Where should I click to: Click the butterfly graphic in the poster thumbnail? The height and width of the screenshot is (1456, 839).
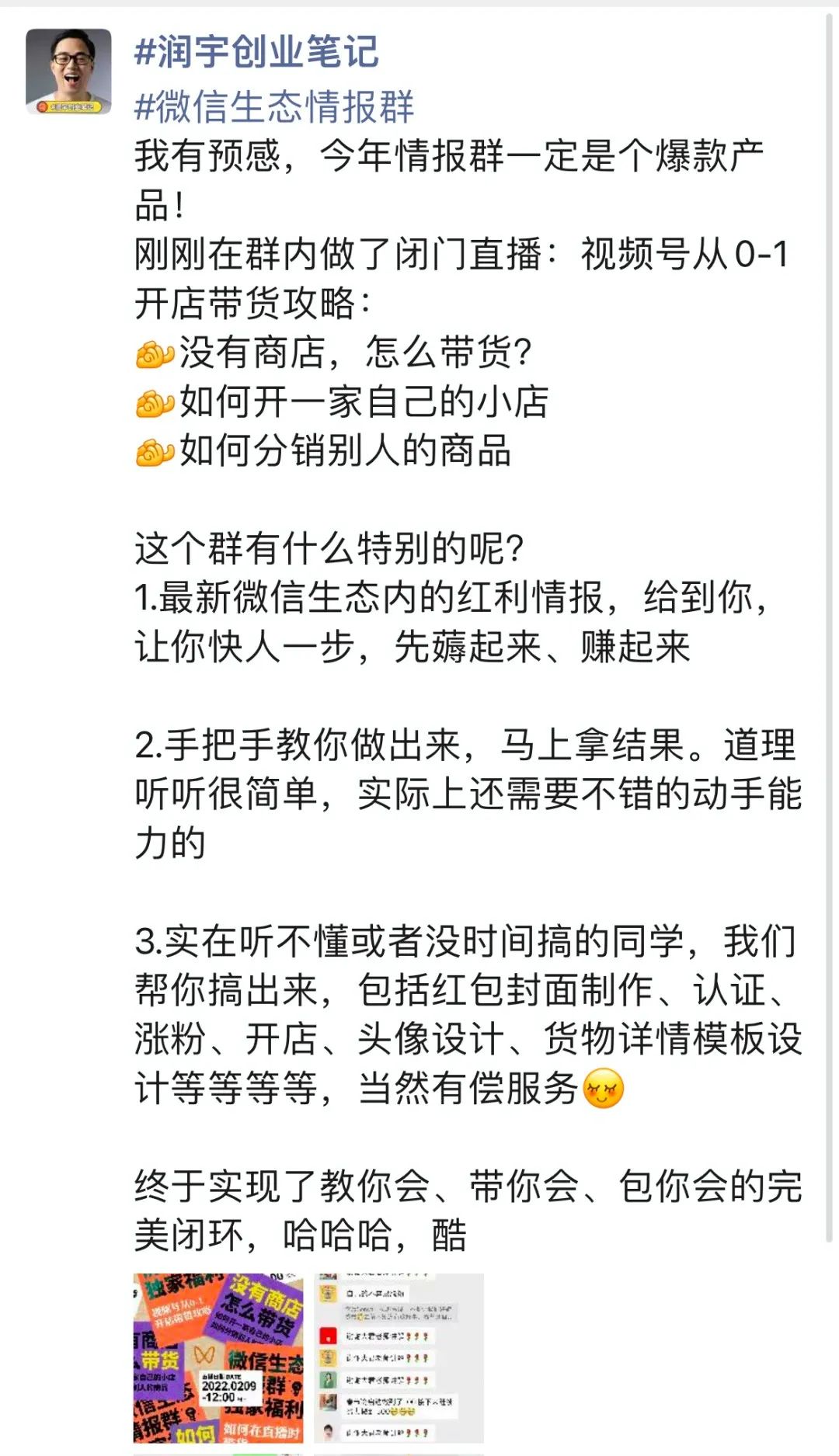coord(203,1354)
